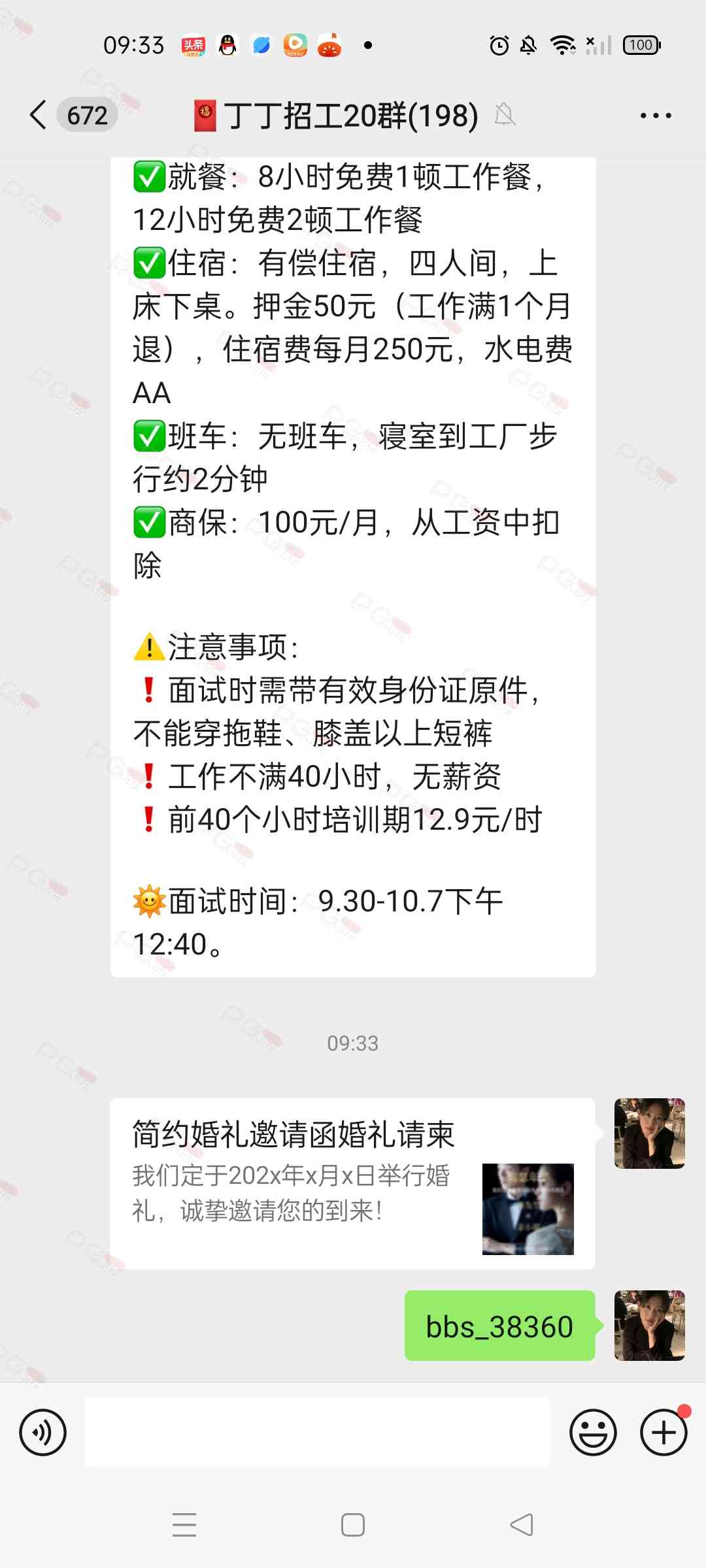Open the recent apps overview
Screen dimensions: 706x1568
point(184,1525)
